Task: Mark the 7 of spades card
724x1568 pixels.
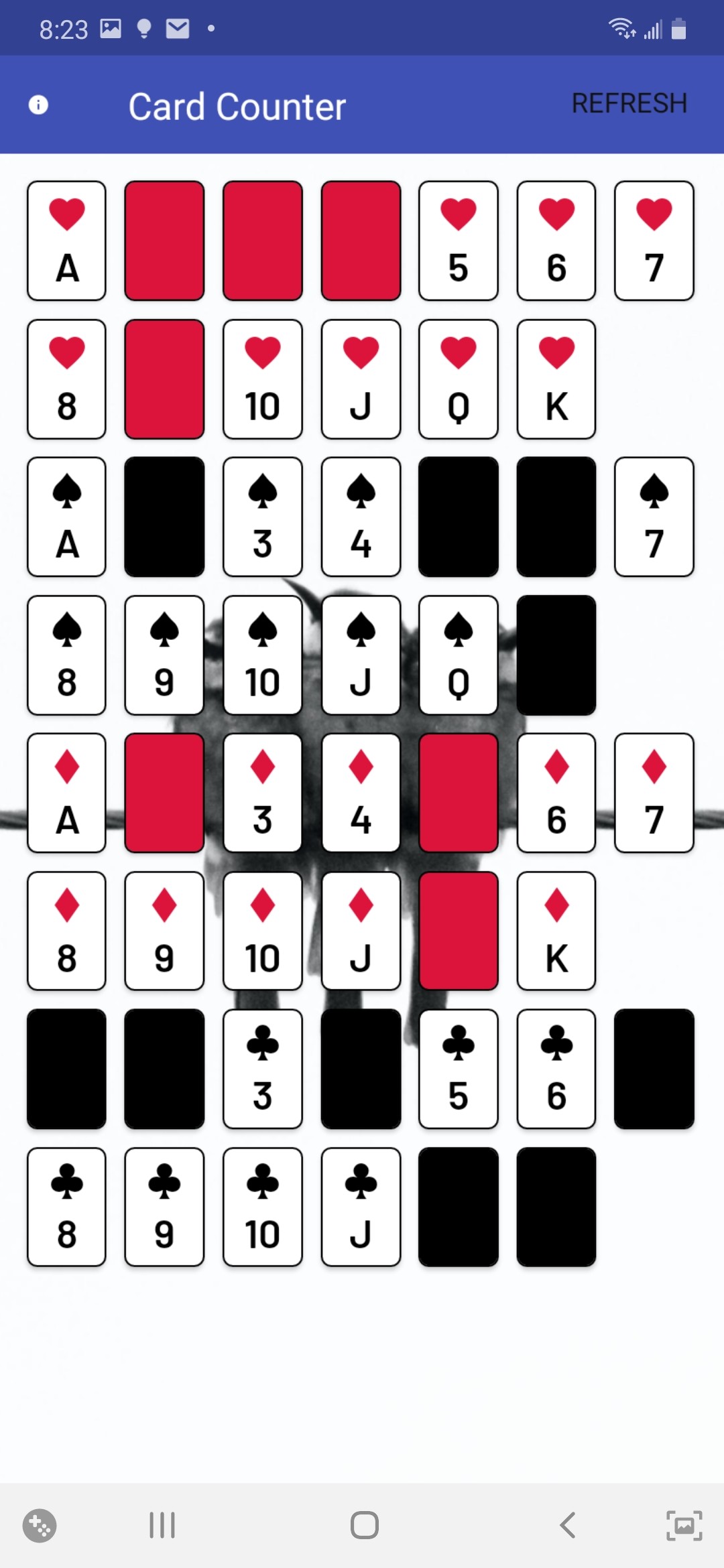Action: coord(654,517)
